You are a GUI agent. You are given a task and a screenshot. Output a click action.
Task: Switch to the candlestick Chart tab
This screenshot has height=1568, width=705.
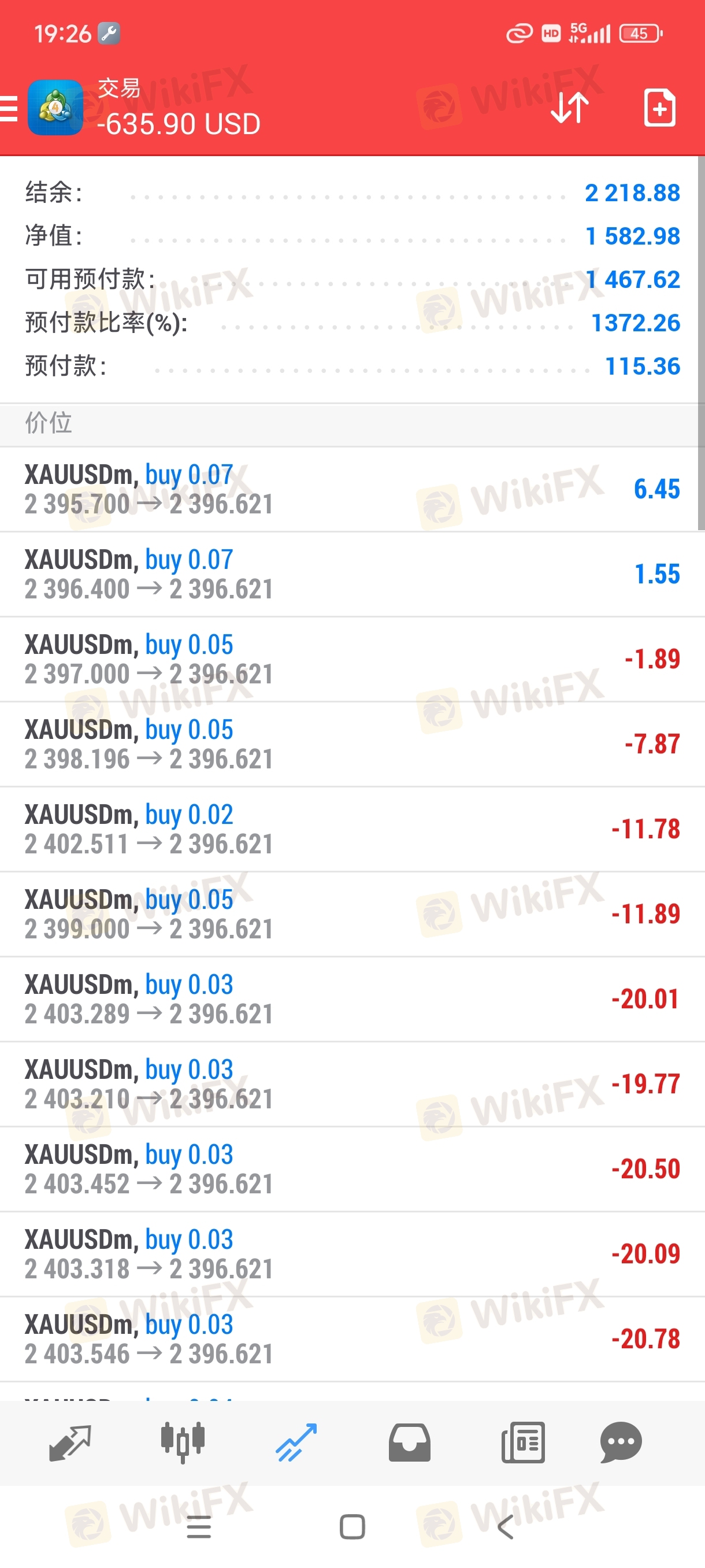tap(183, 1442)
